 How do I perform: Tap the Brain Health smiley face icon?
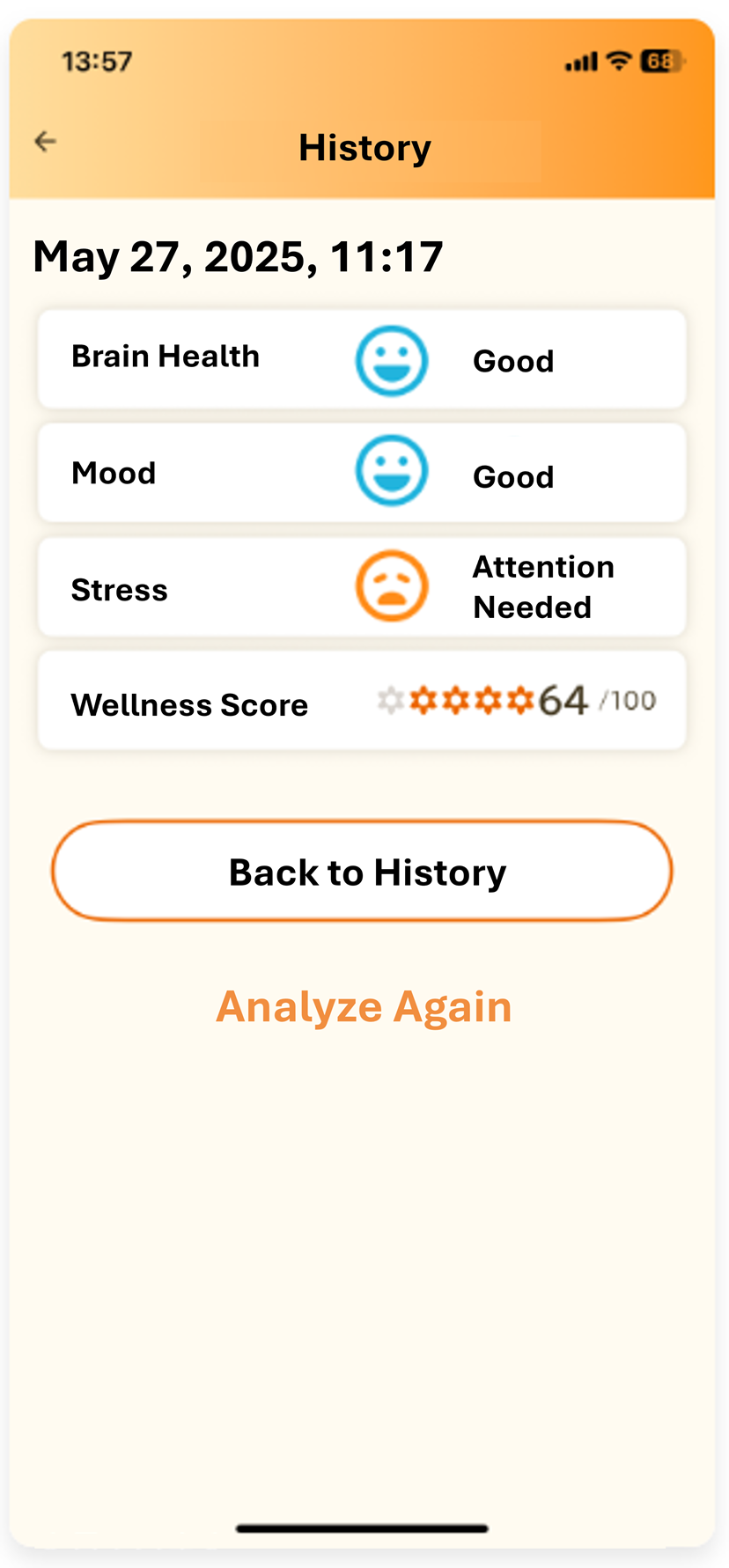[392, 360]
